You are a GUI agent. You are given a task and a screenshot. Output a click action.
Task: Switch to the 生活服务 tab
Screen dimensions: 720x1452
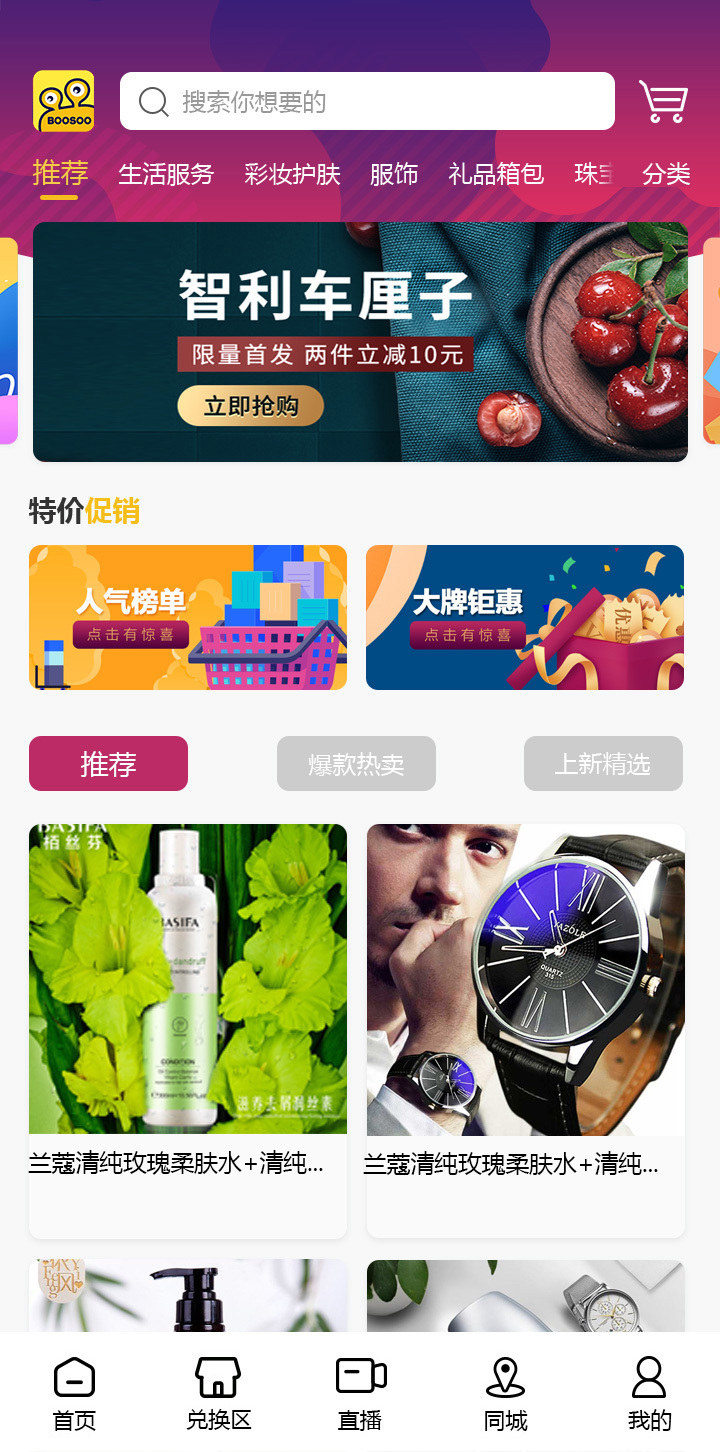pos(166,174)
